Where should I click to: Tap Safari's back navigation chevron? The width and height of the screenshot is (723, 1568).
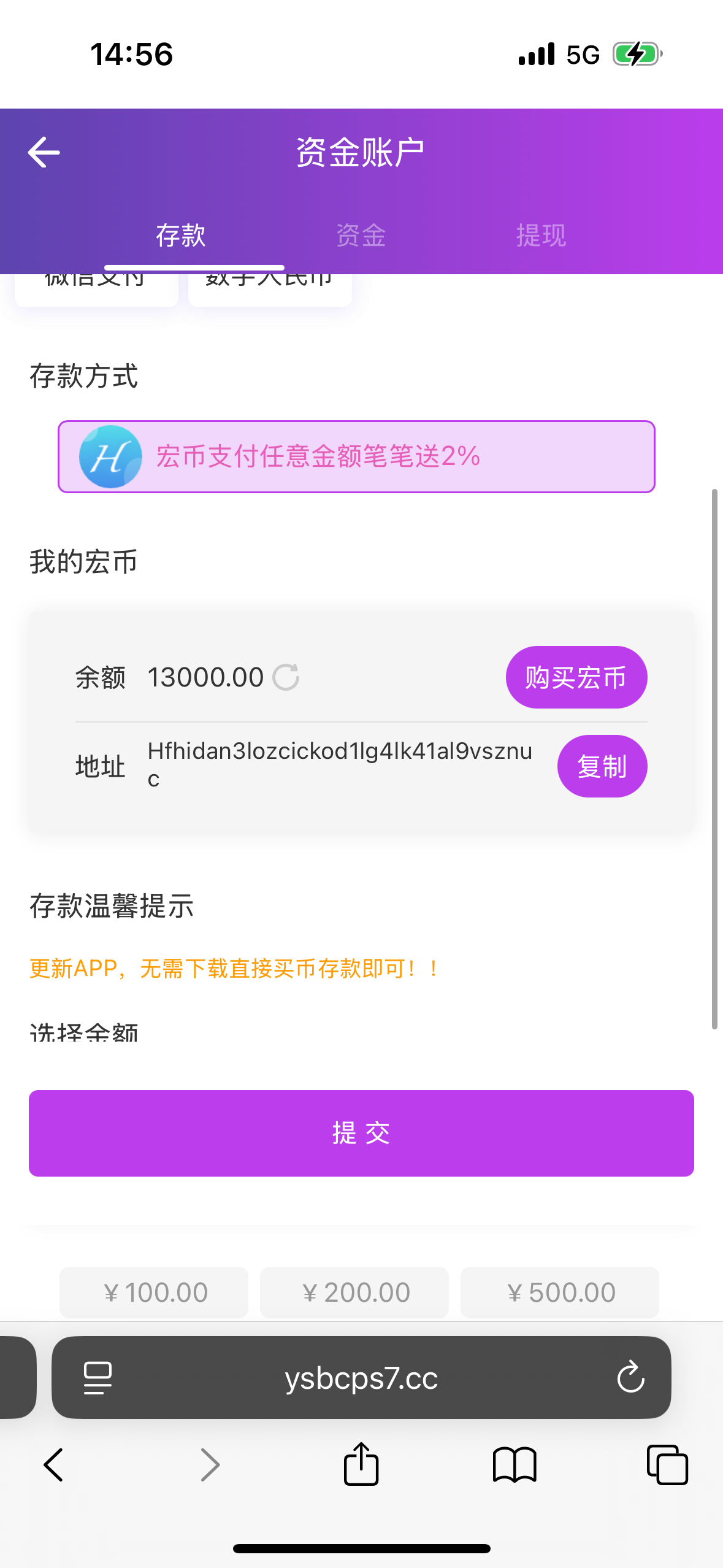53,1465
